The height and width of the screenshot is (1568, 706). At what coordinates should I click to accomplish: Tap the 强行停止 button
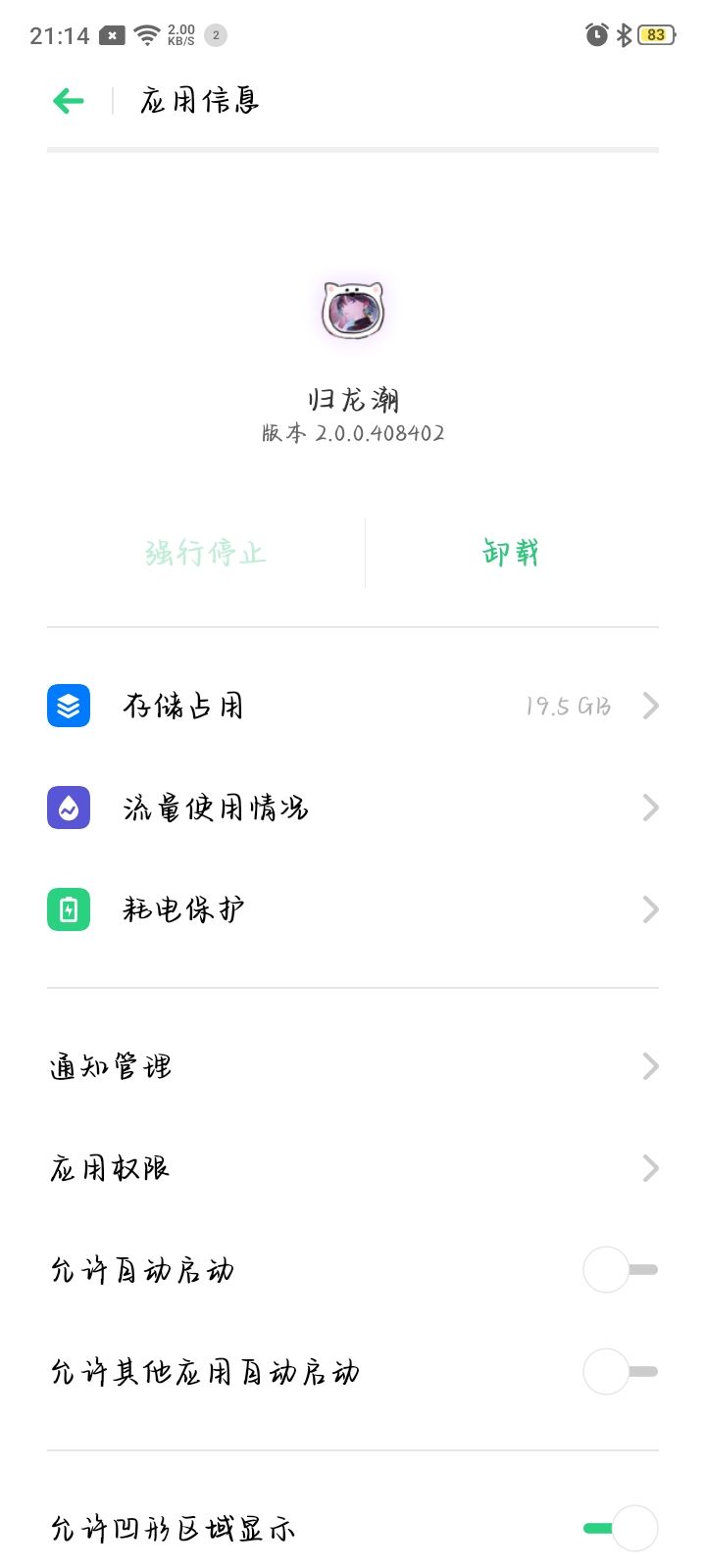pos(206,553)
